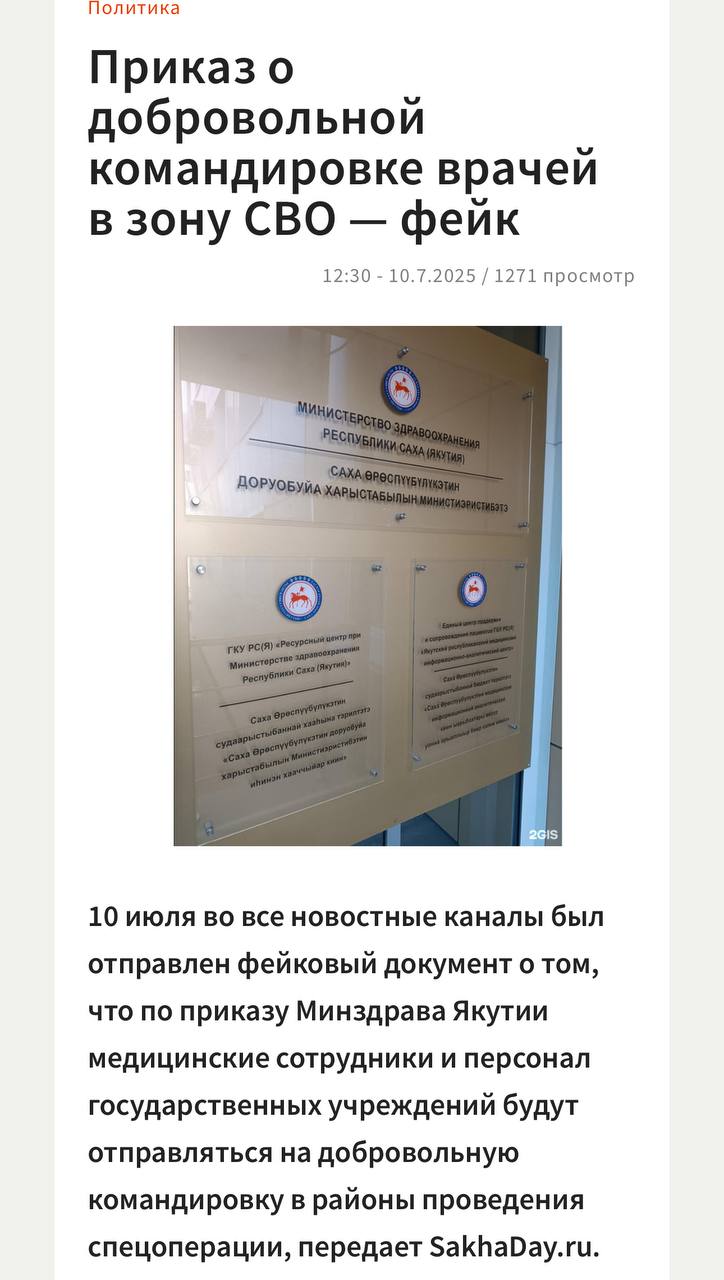Viewport: 724px width, 1280px height.
Task: Open the Политика category link
Action: (x=134, y=9)
